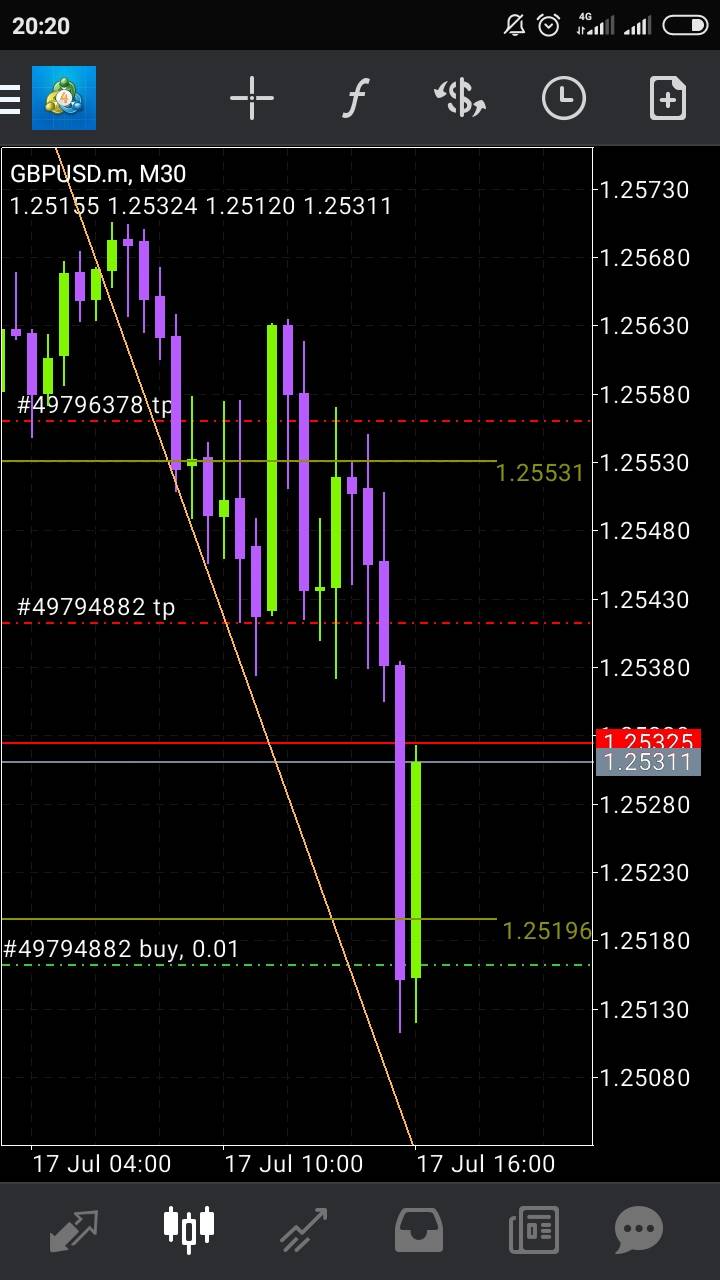Viewport: 720px width, 1280px height.
Task: Open the indicators list
Action: (356, 98)
